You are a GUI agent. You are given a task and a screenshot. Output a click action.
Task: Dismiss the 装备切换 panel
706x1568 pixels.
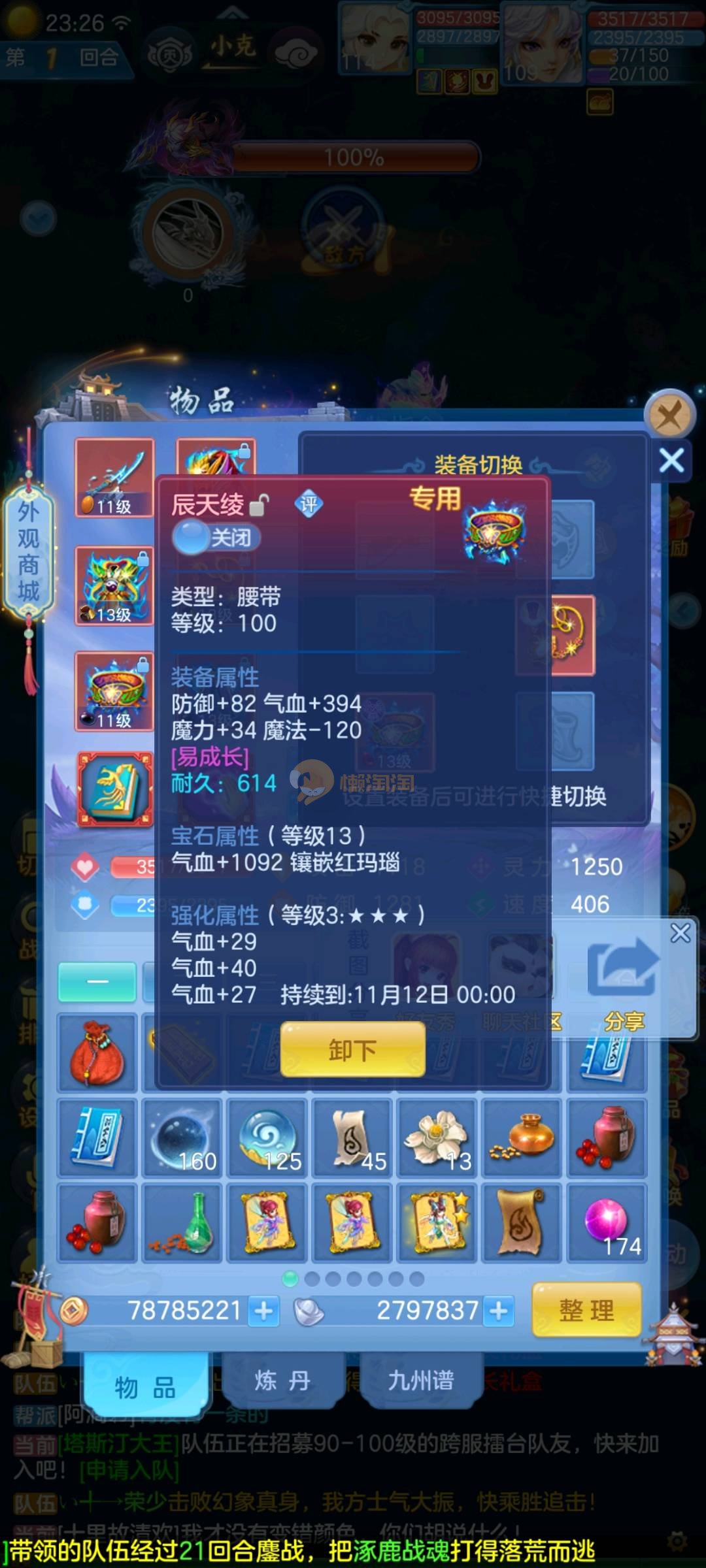tap(672, 461)
